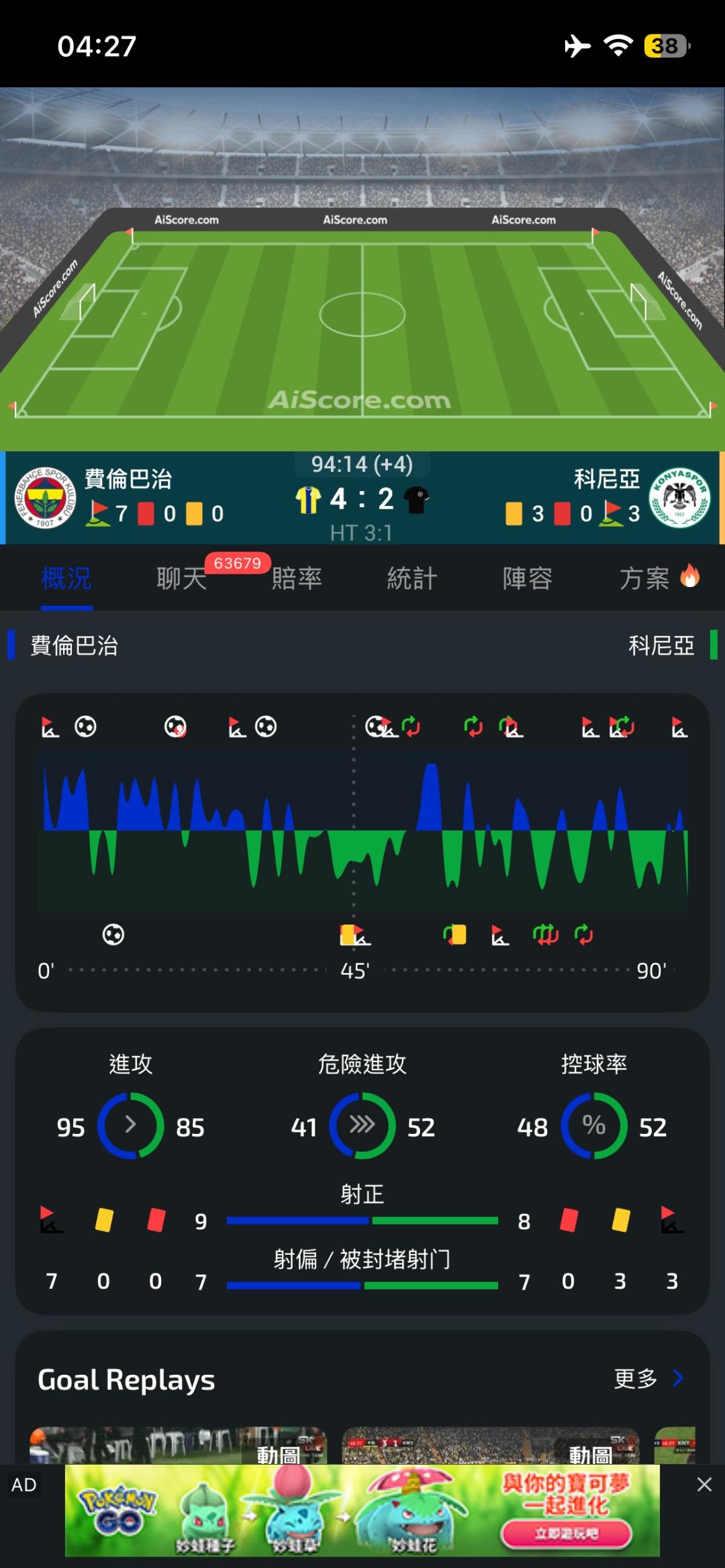
Task: Switch to the 統計 statistics tab
Action: pyautogui.click(x=412, y=578)
